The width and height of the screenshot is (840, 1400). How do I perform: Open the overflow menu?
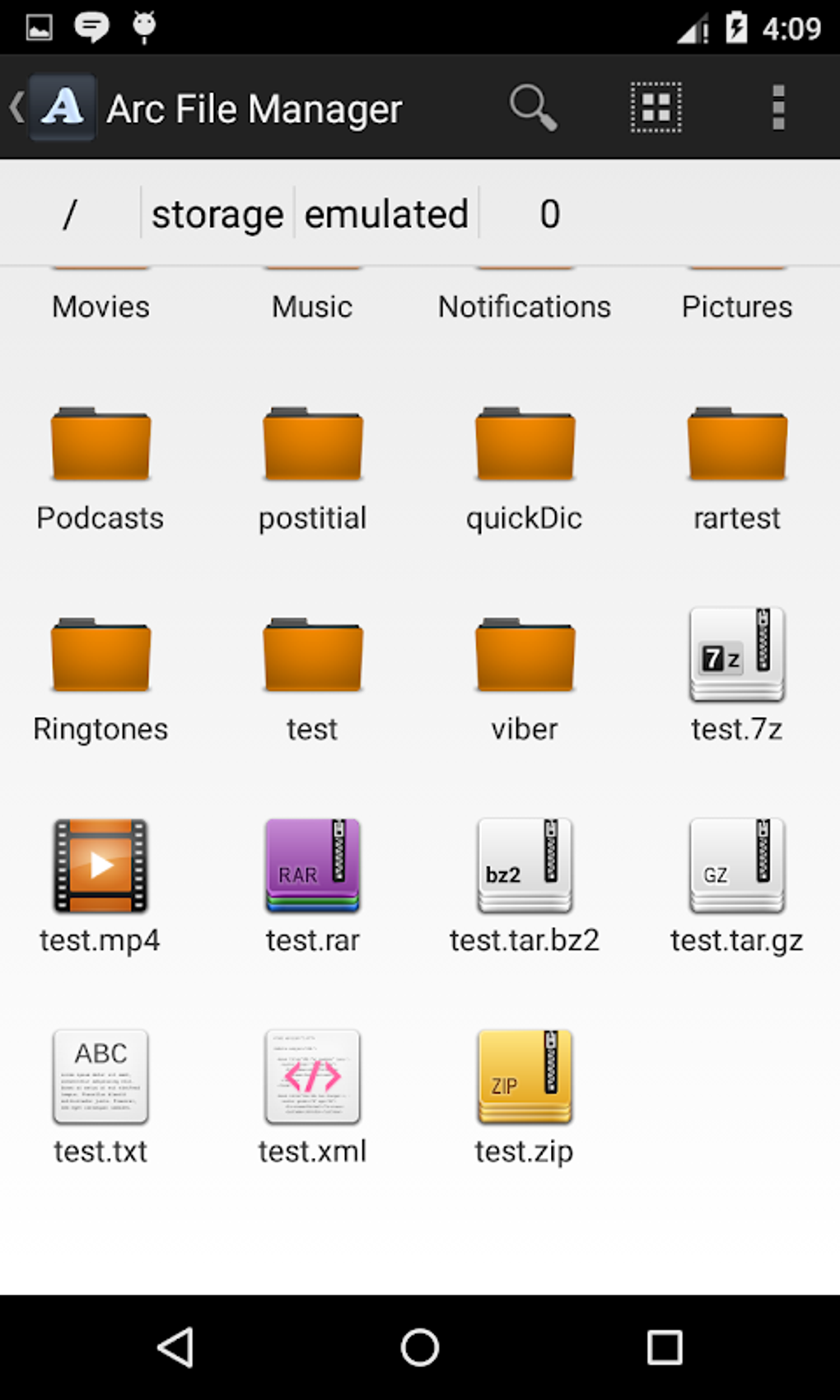pos(777,108)
